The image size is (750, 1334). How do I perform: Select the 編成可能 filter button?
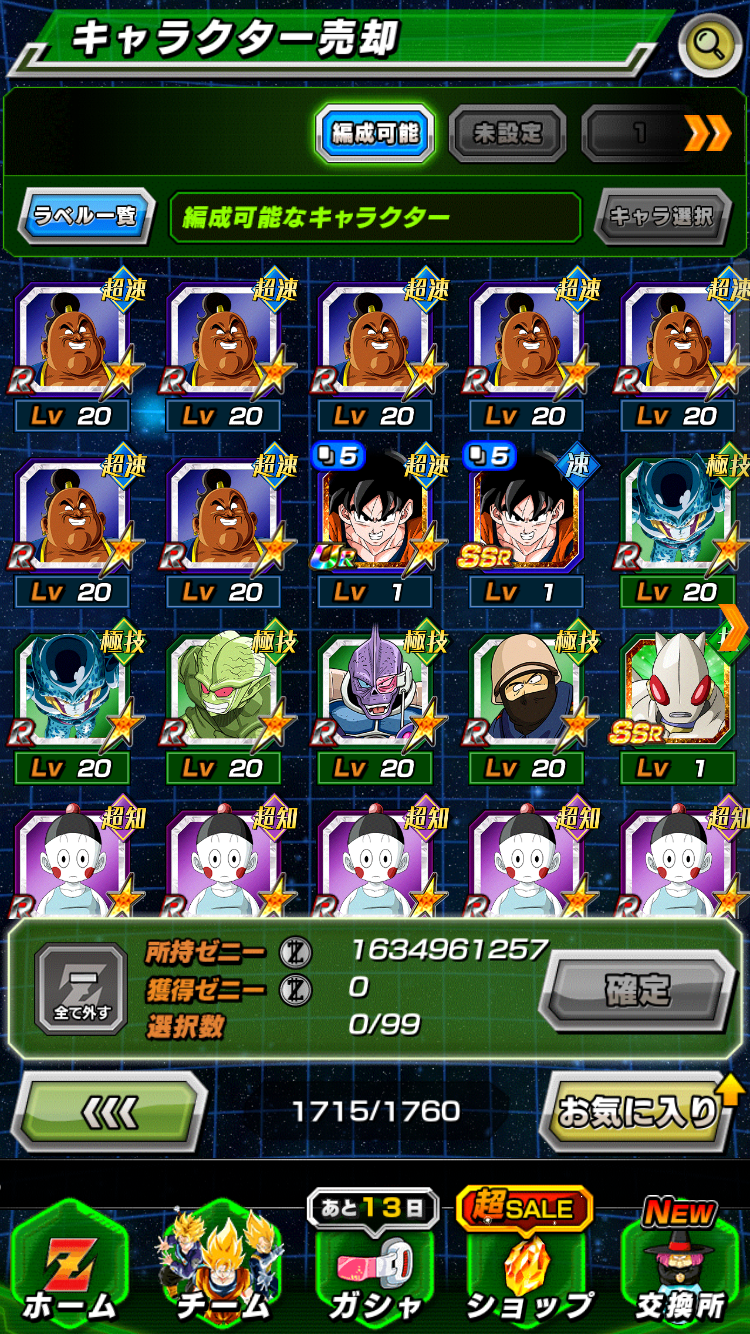[x=375, y=132]
